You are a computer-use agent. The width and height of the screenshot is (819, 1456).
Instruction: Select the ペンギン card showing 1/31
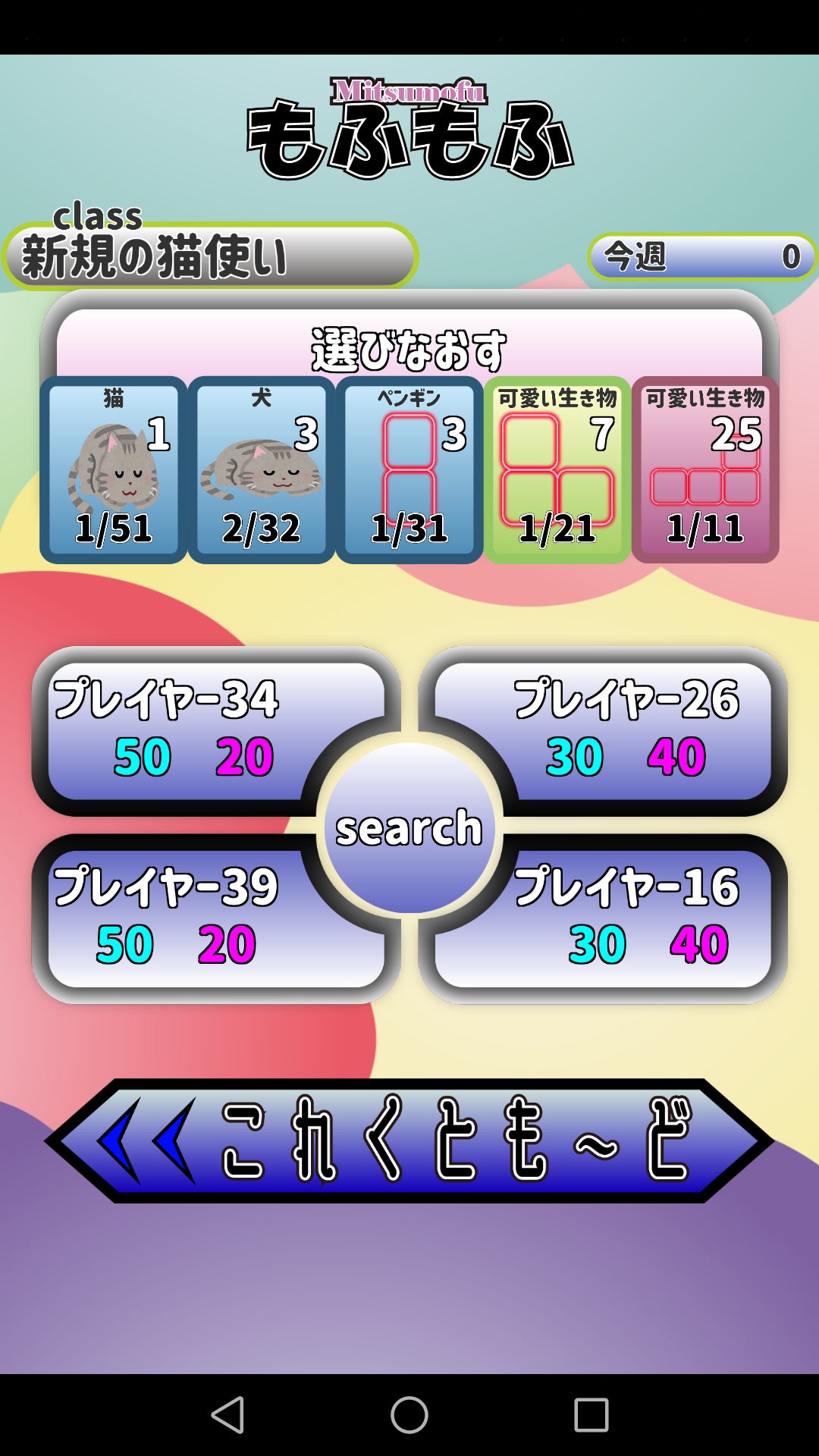[409, 470]
